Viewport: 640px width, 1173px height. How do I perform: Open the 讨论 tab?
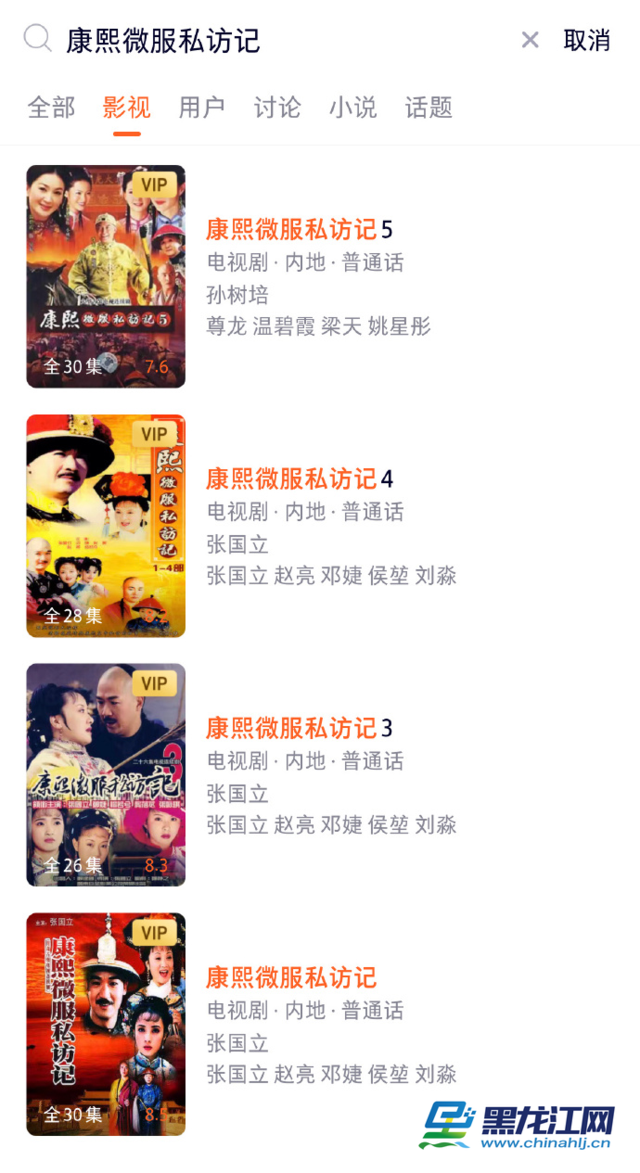(277, 107)
